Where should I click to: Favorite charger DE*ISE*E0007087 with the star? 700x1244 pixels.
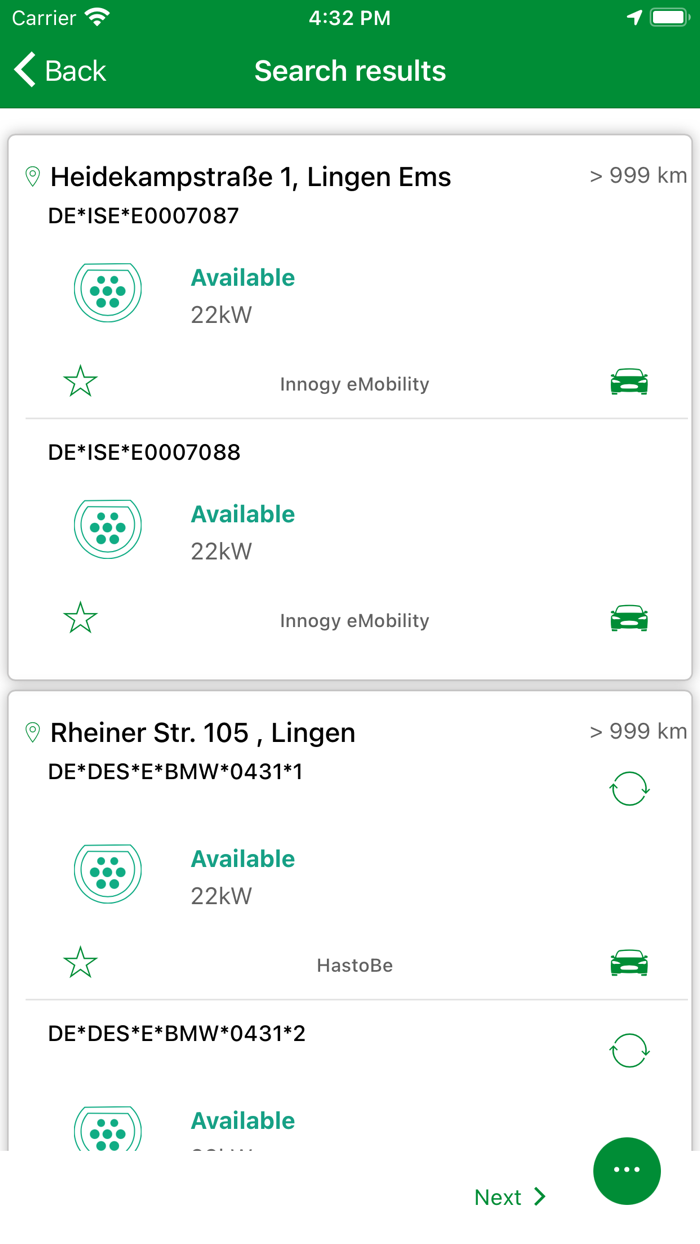tap(80, 381)
